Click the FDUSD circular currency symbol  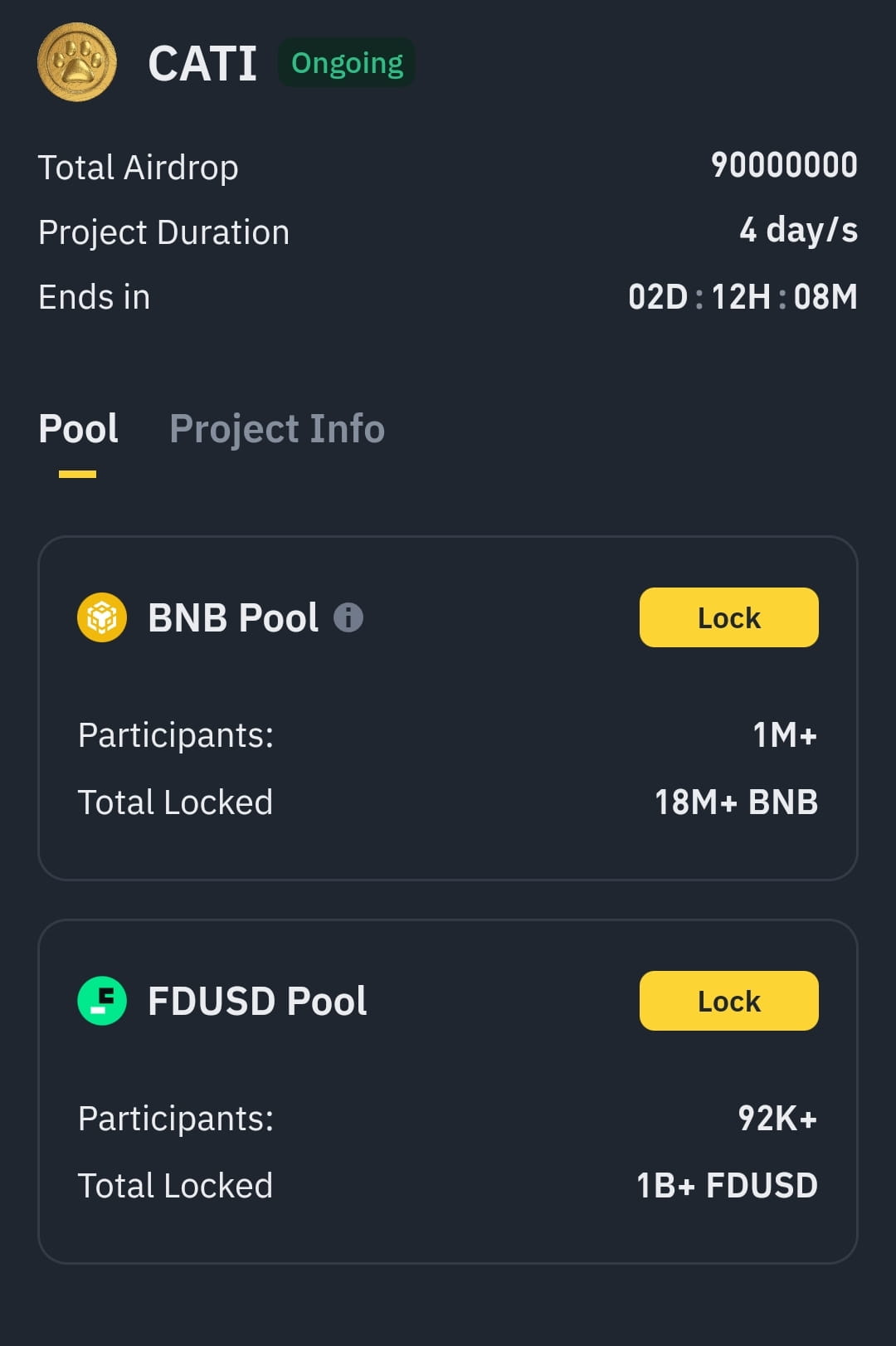100,1001
